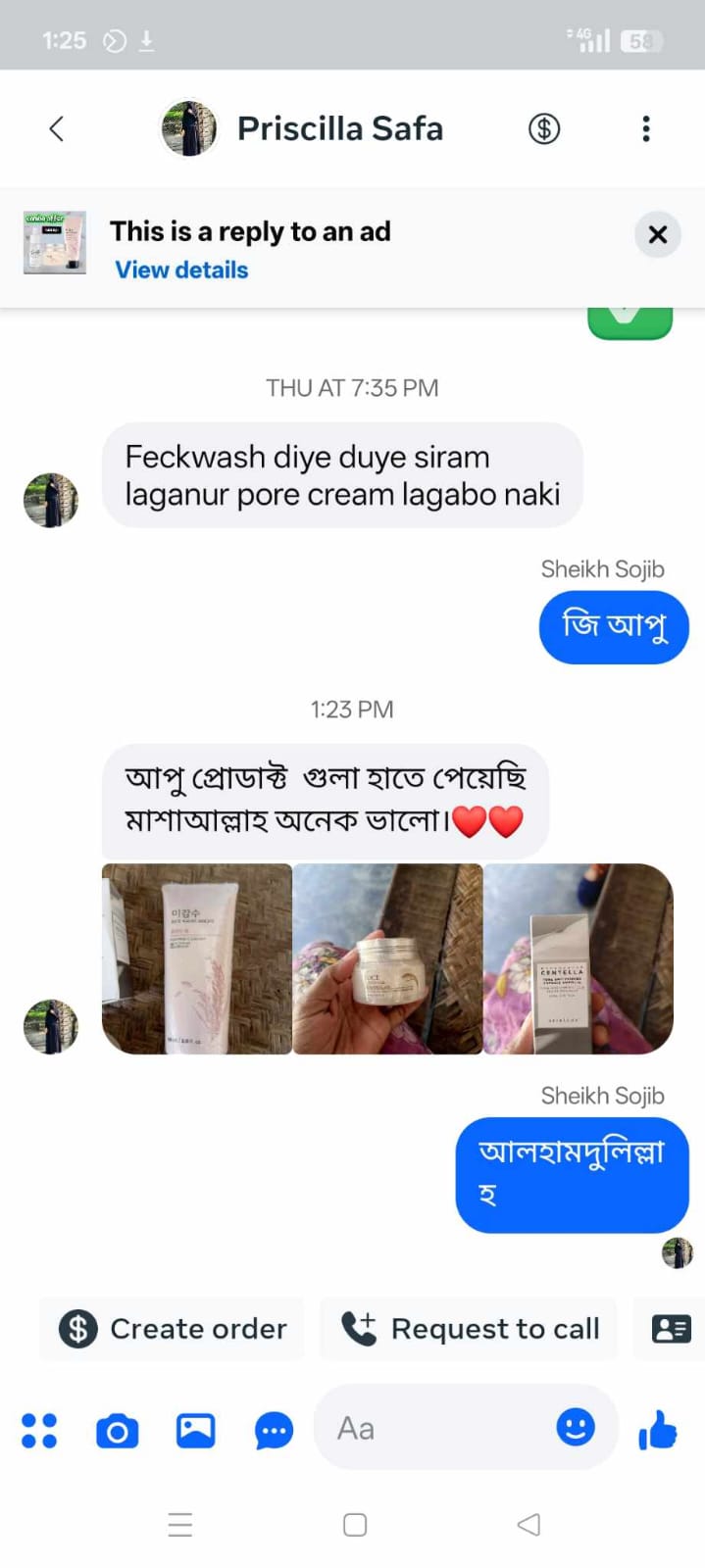Dismiss the ad reply banner
705x1568 pixels.
coord(657,234)
